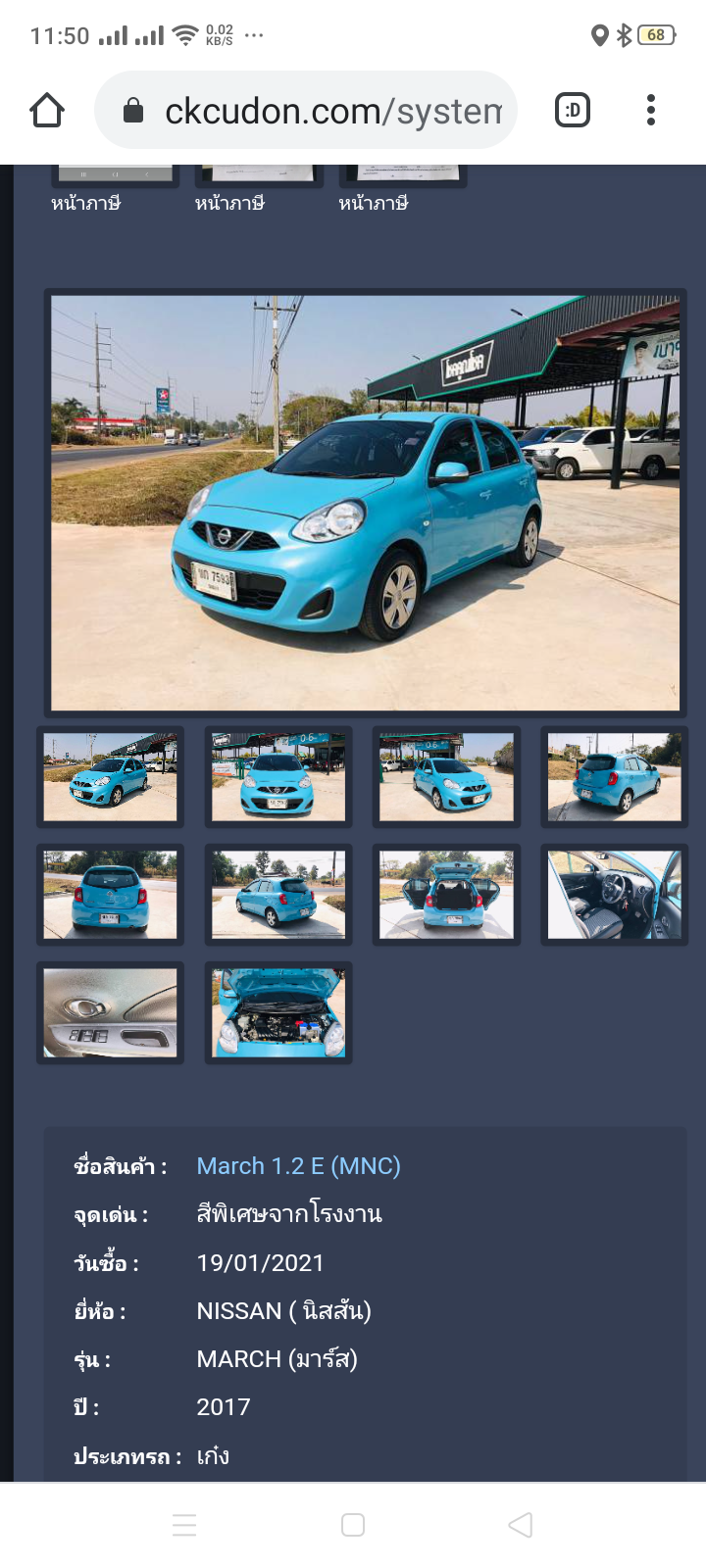
Task: Select the head-on front view thumbnail
Action: tap(278, 777)
